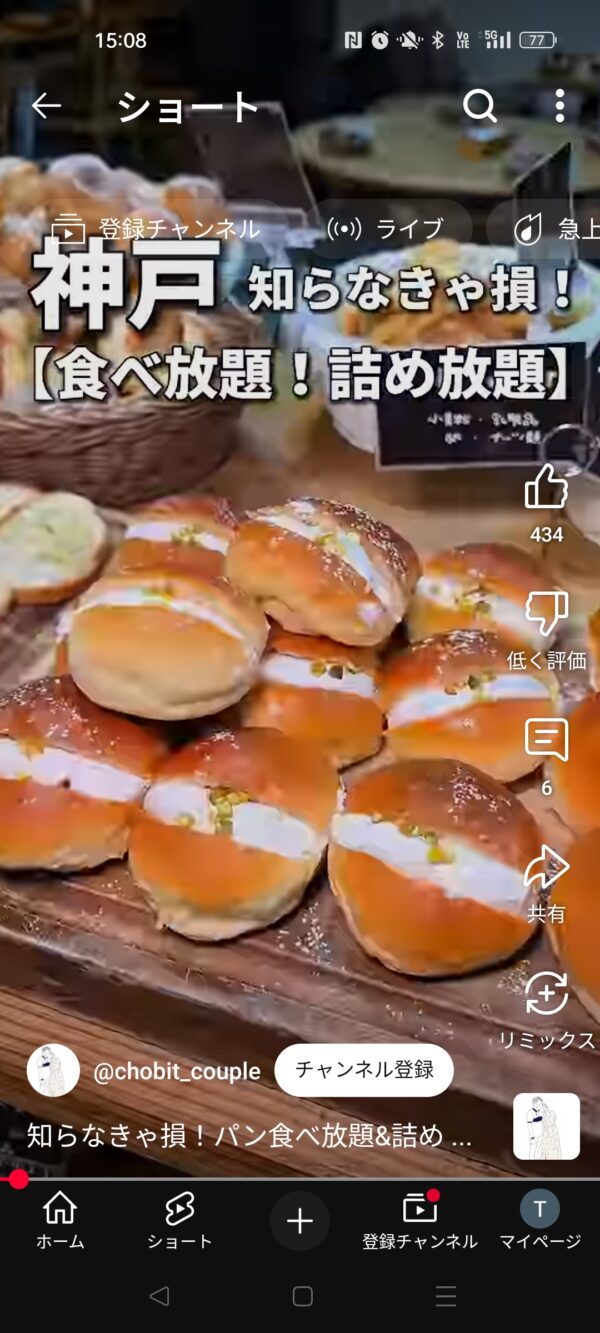Open the sound thumbnail at bottom right
The width and height of the screenshot is (600, 1333).
(546, 1126)
